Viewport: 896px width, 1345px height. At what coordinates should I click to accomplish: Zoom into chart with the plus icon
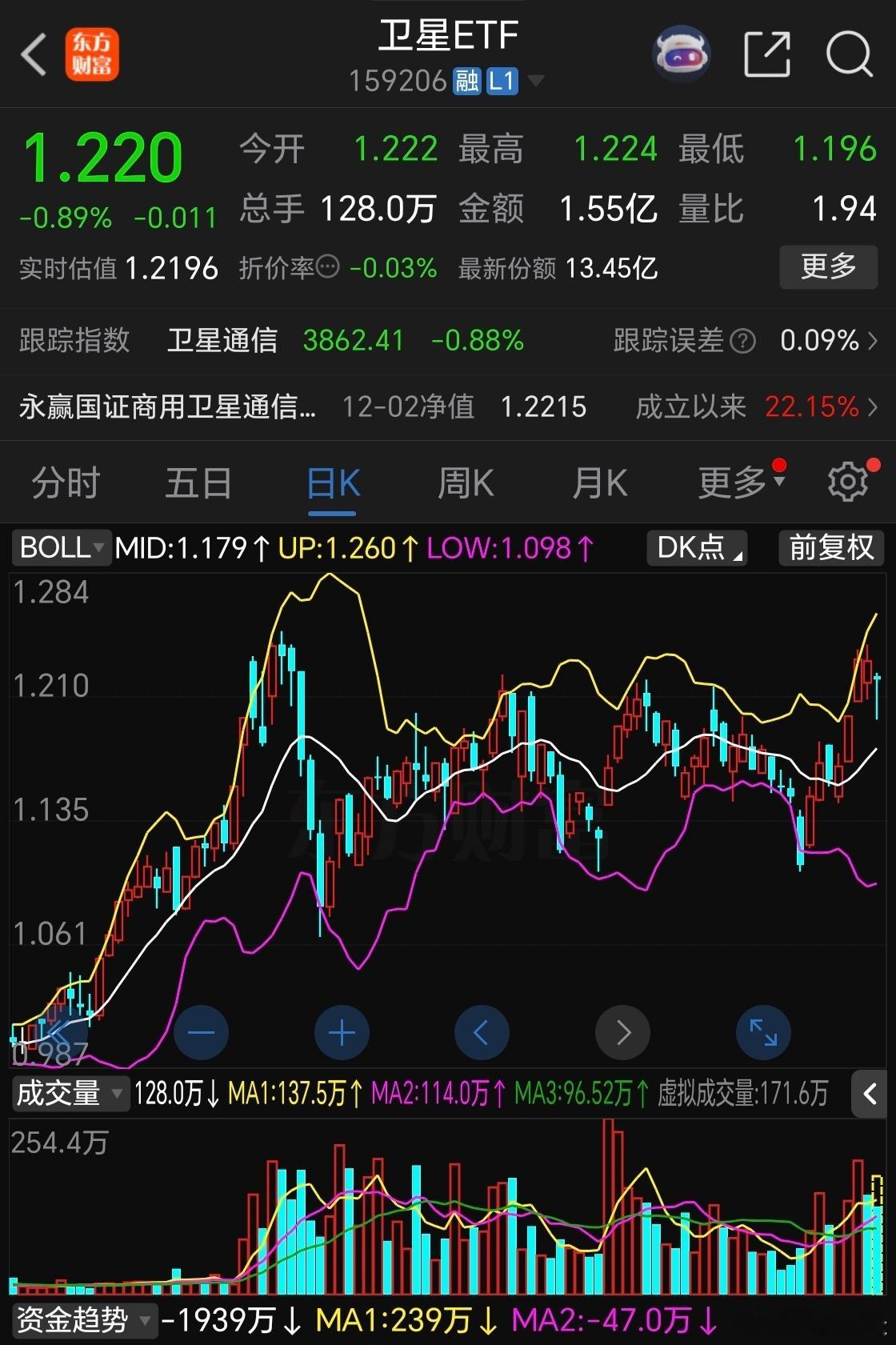tap(342, 1032)
